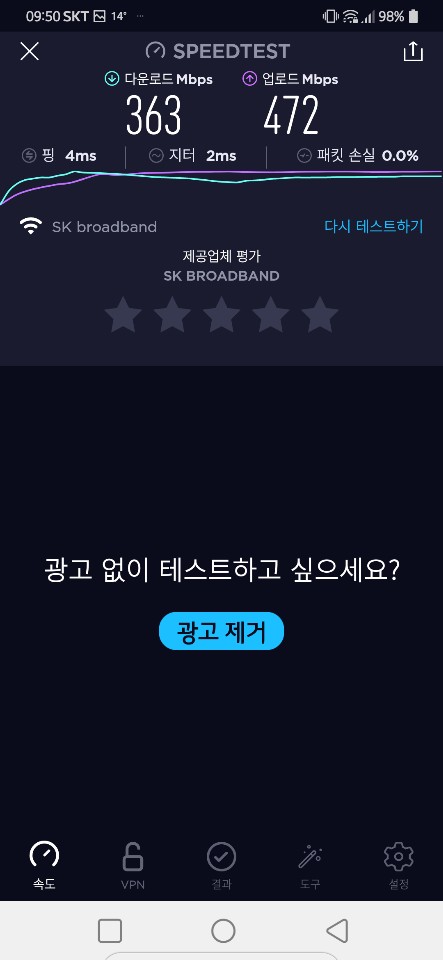Image resolution: width=443 pixels, height=960 pixels.
Task: Rate SK Broadband five stars
Action: coord(319,315)
